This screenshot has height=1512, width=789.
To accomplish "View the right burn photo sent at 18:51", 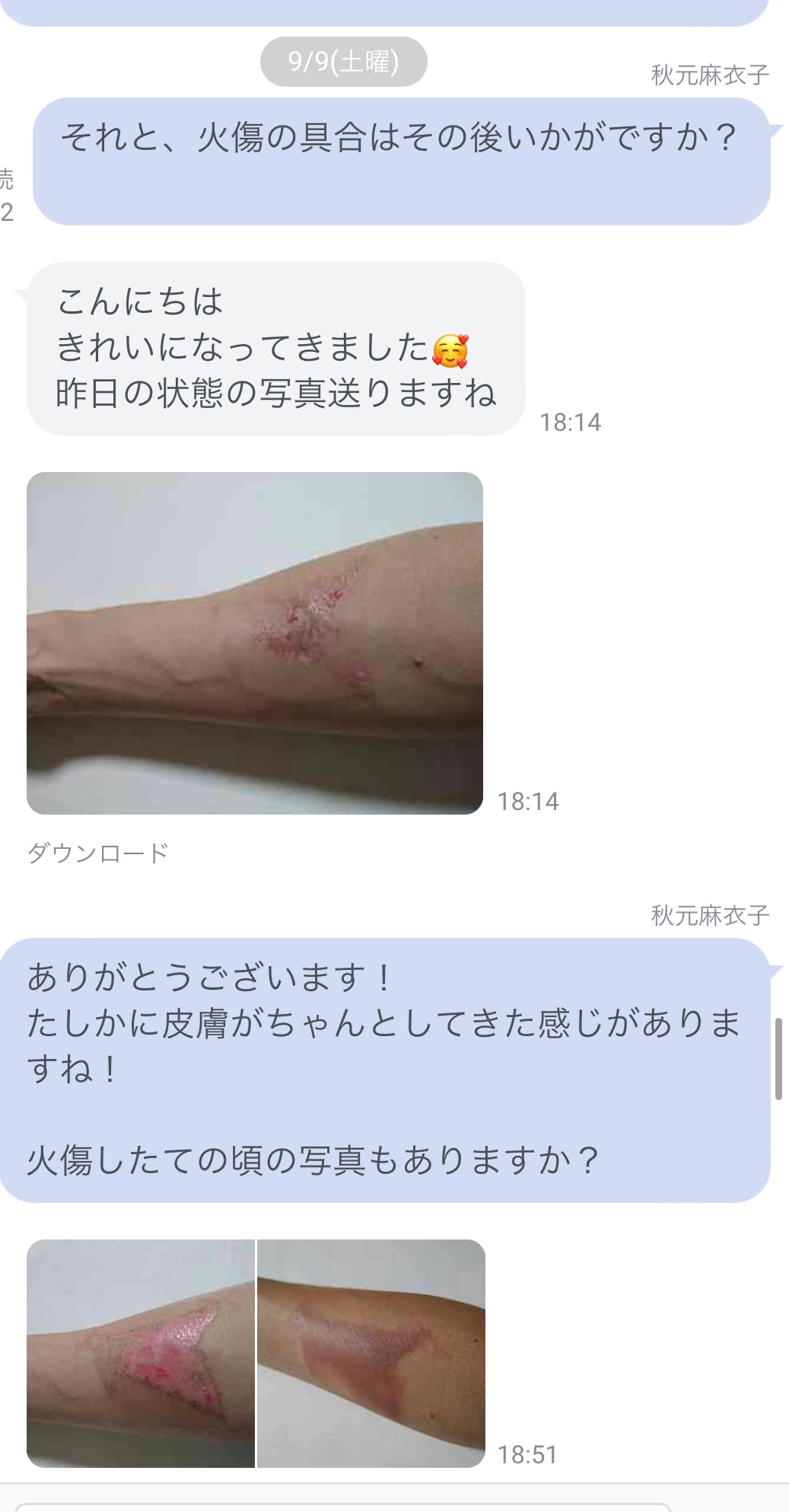I will pyautogui.click(x=371, y=1353).
